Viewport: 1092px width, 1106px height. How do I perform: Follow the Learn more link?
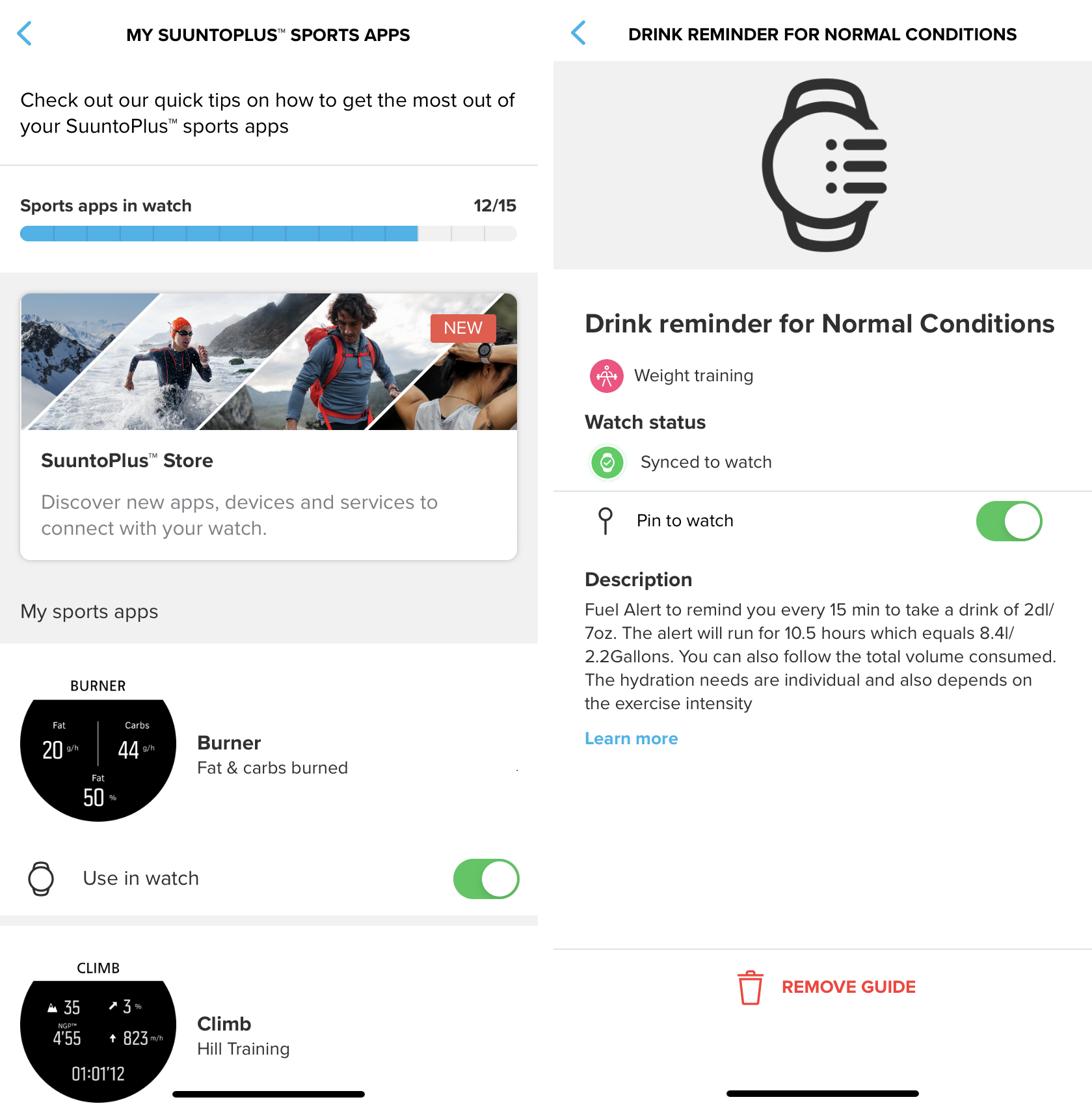[x=631, y=738]
